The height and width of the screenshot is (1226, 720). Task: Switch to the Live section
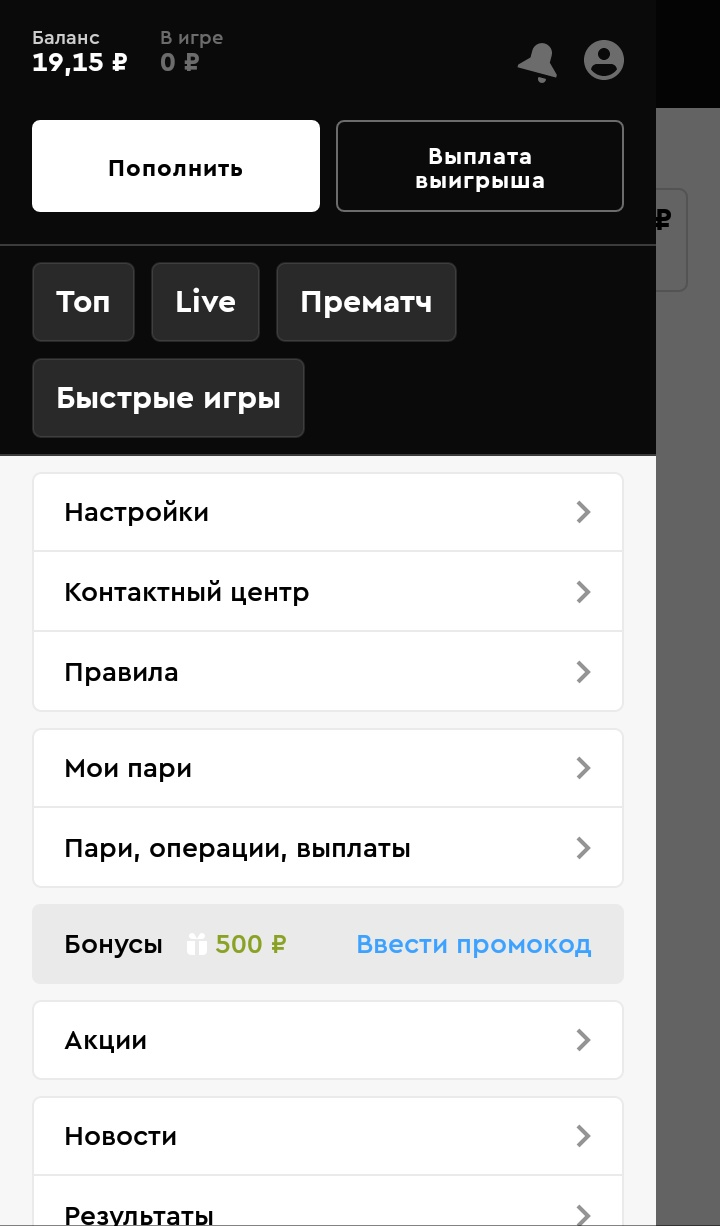pos(205,302)
